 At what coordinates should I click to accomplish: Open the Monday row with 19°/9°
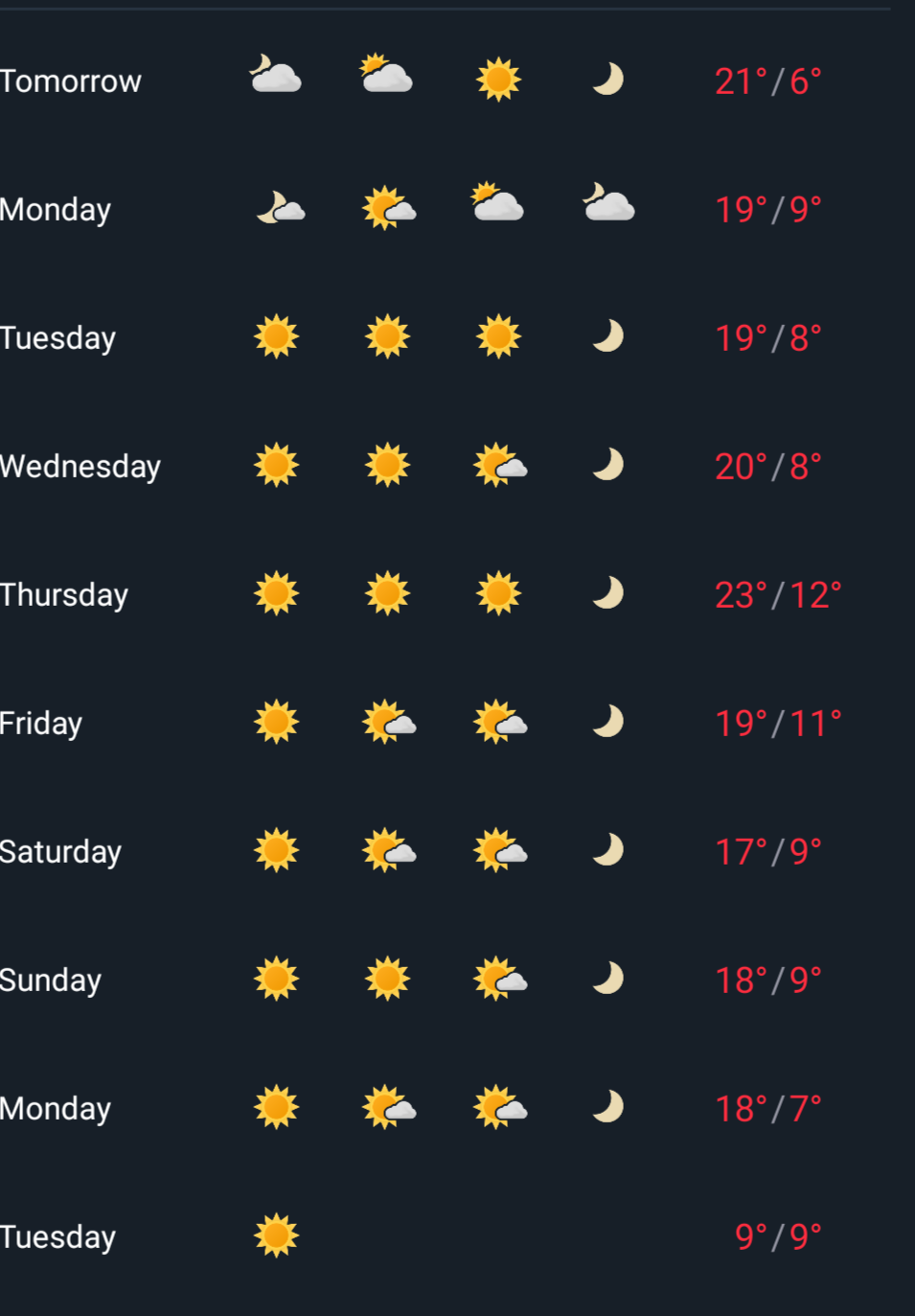(56, 210)
